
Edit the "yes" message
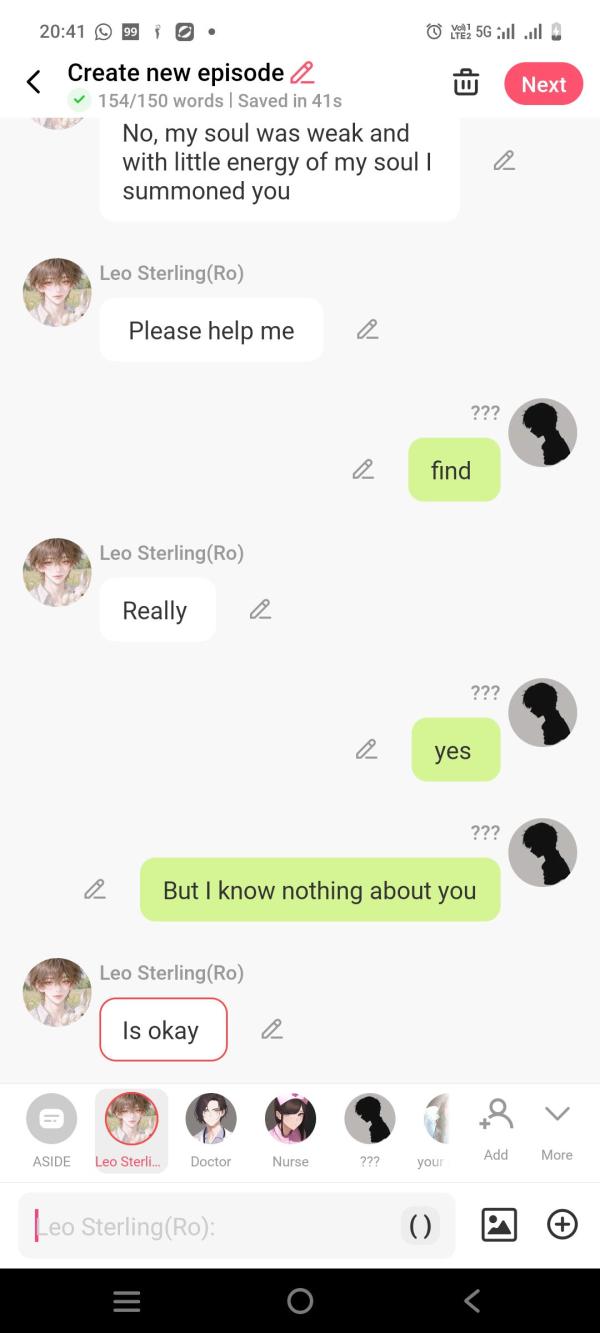click(366, 749)
